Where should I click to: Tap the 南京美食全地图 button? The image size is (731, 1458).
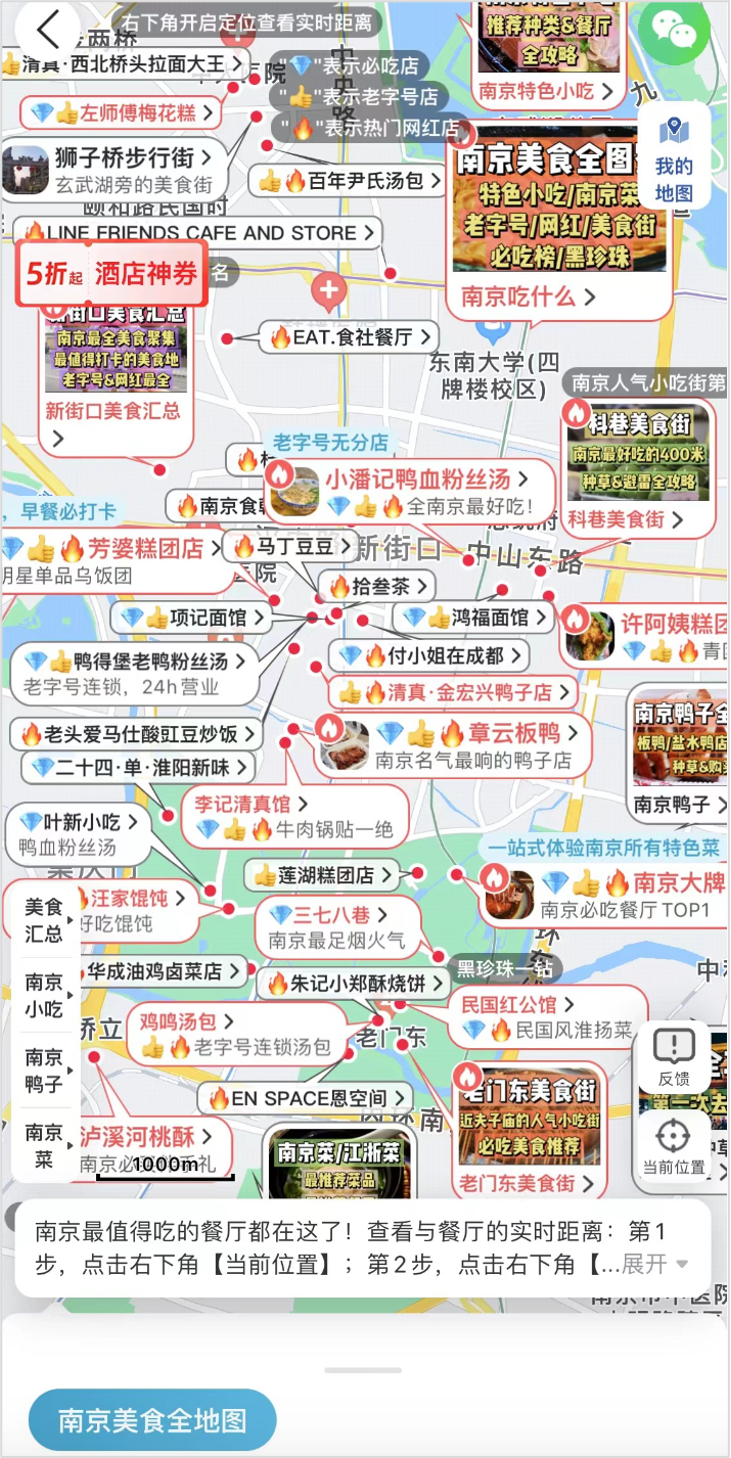click(x=152, y=1420)
